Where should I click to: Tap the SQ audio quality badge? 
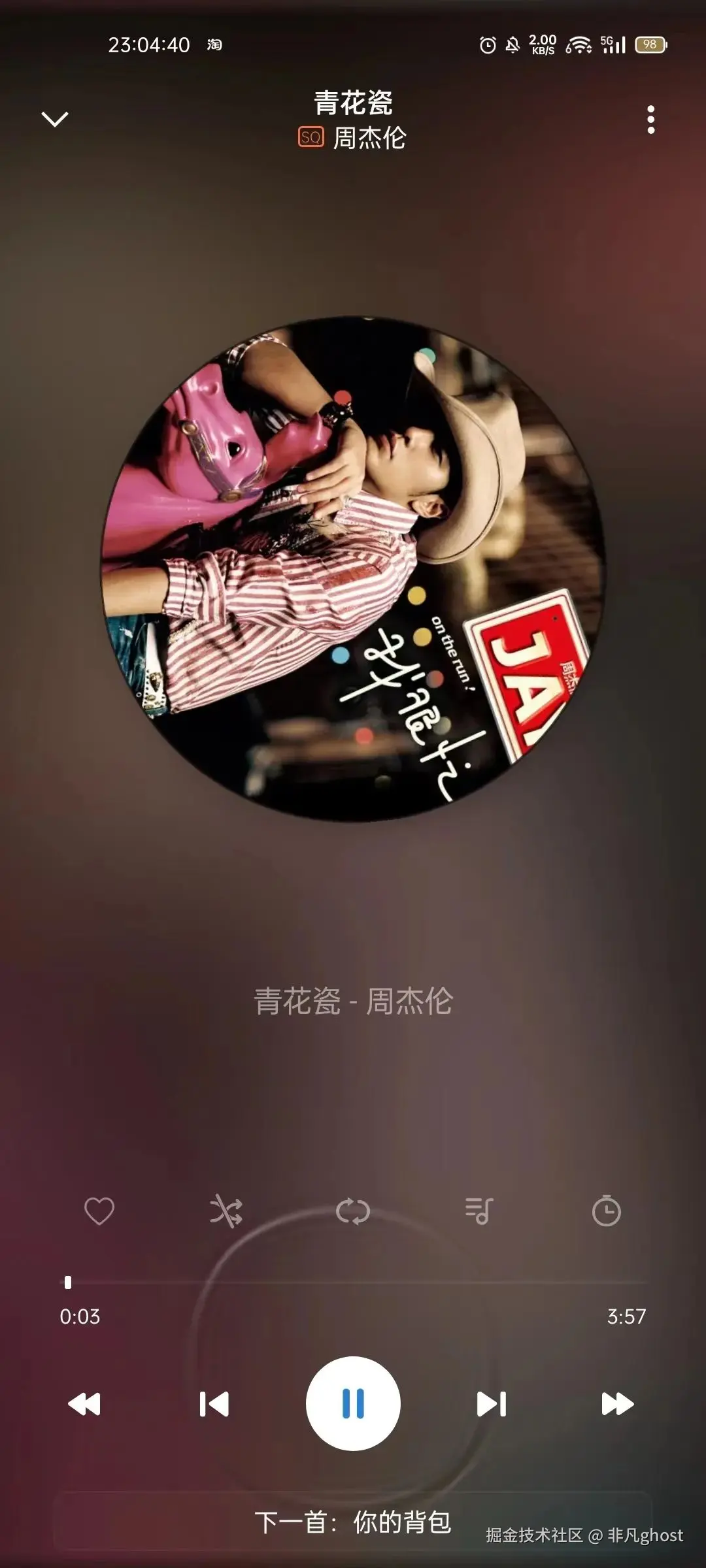click(x=312, y=138)
